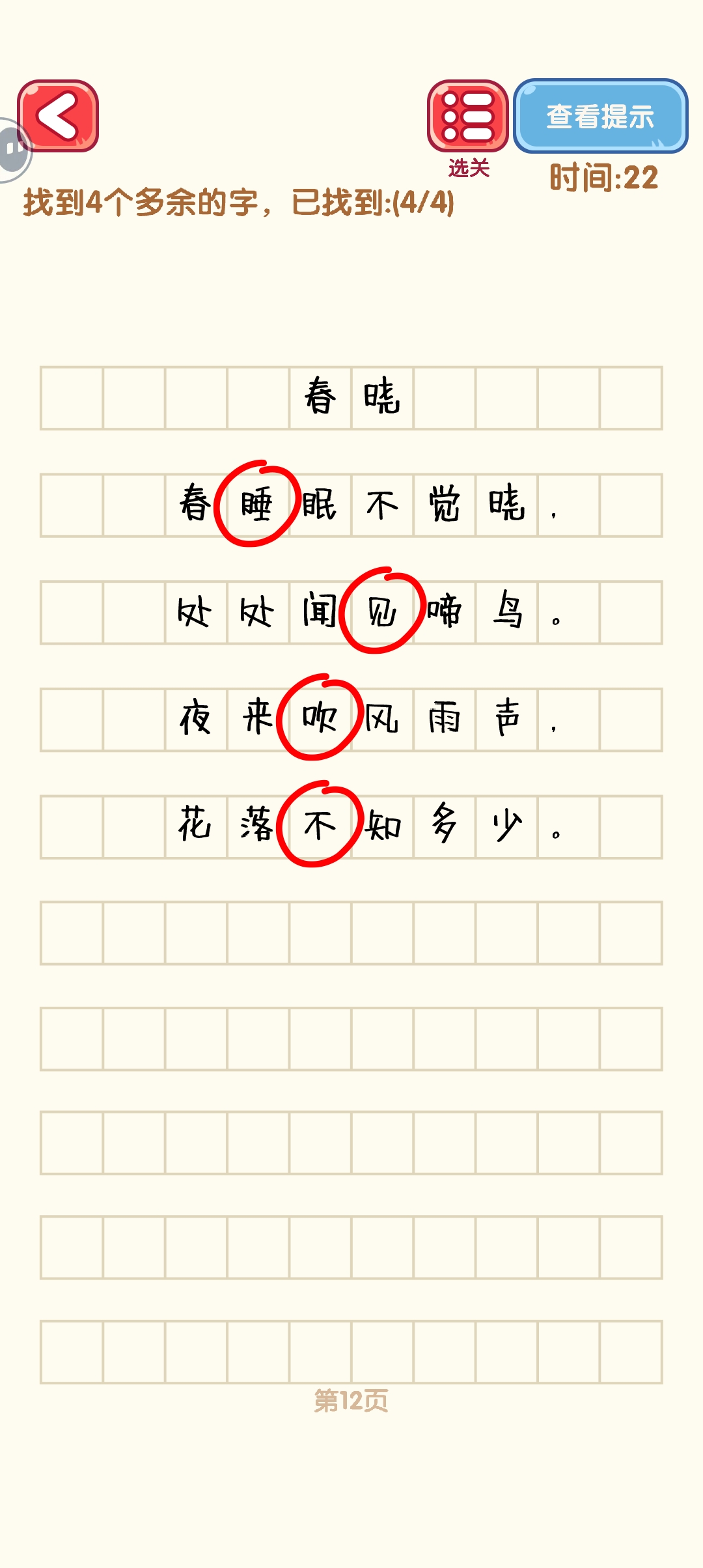703x1568 pixels.
Task: Tap the character 啼 in the second line
Action: point(445,611)
